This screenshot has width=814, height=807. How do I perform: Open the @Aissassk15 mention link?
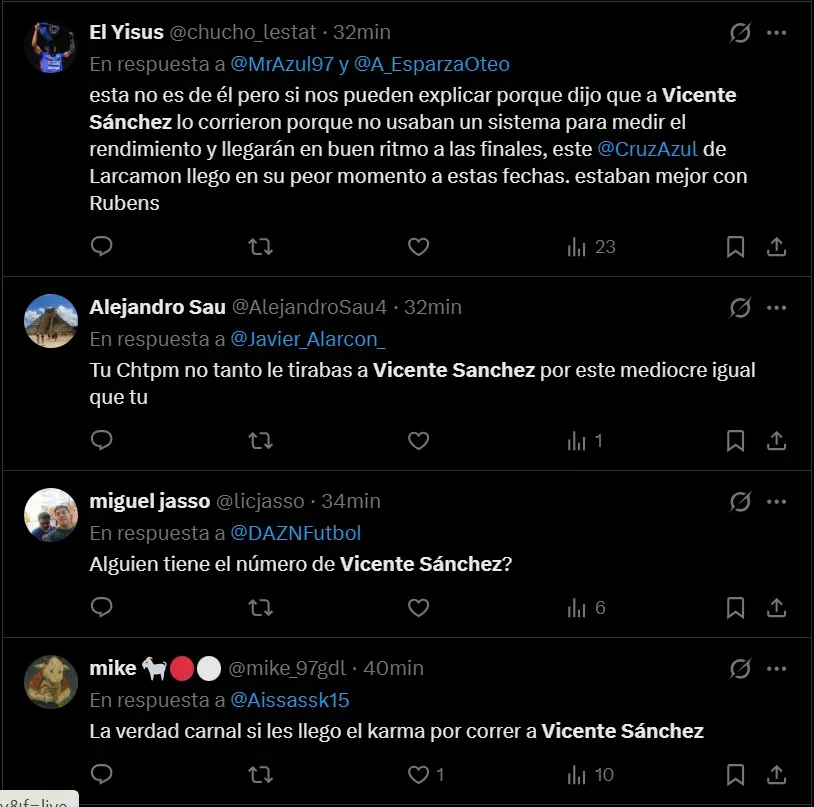tap(290, 700)
